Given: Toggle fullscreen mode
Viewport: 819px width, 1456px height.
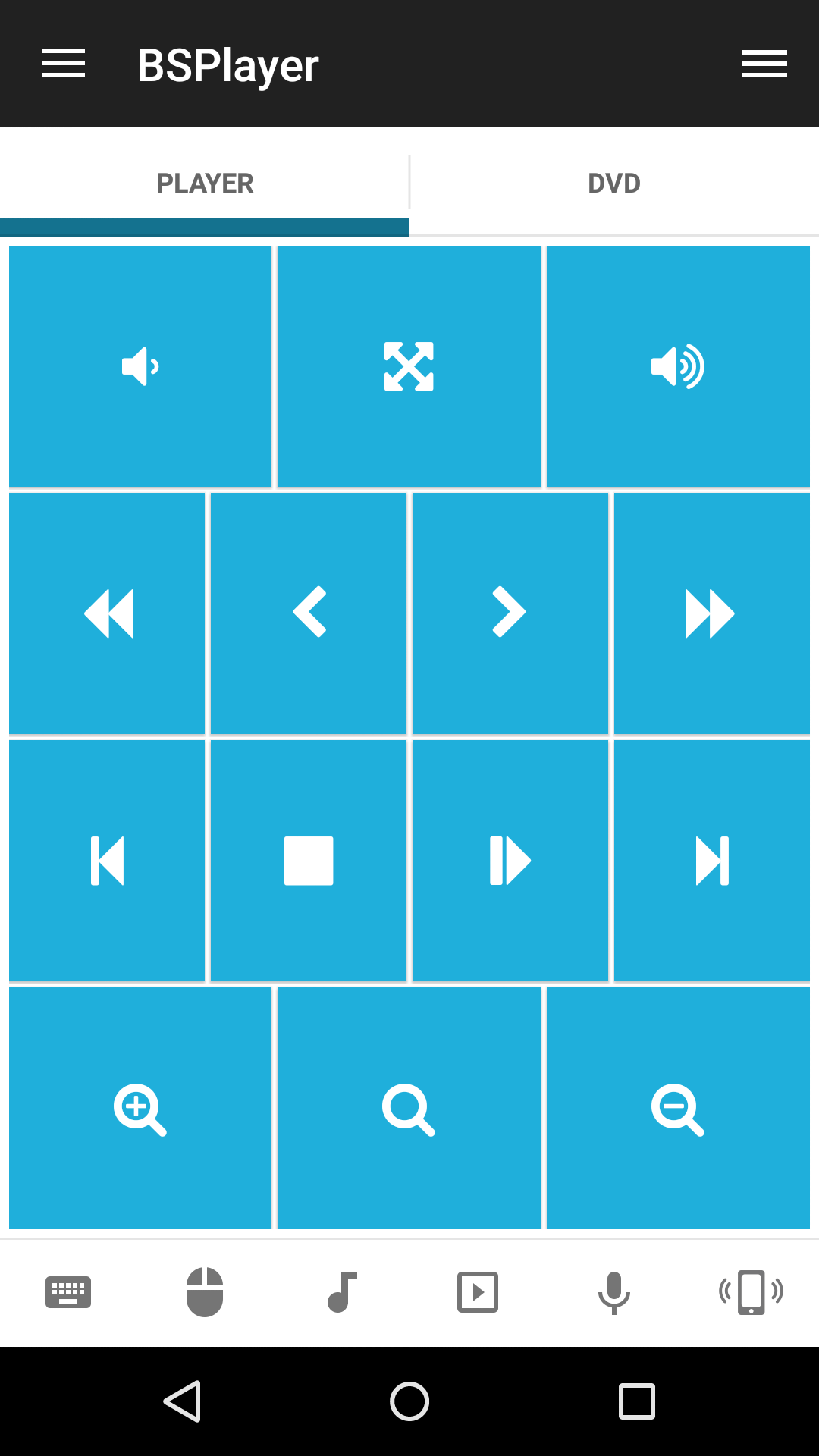Looking at the screenshot, I should (409, 366).
